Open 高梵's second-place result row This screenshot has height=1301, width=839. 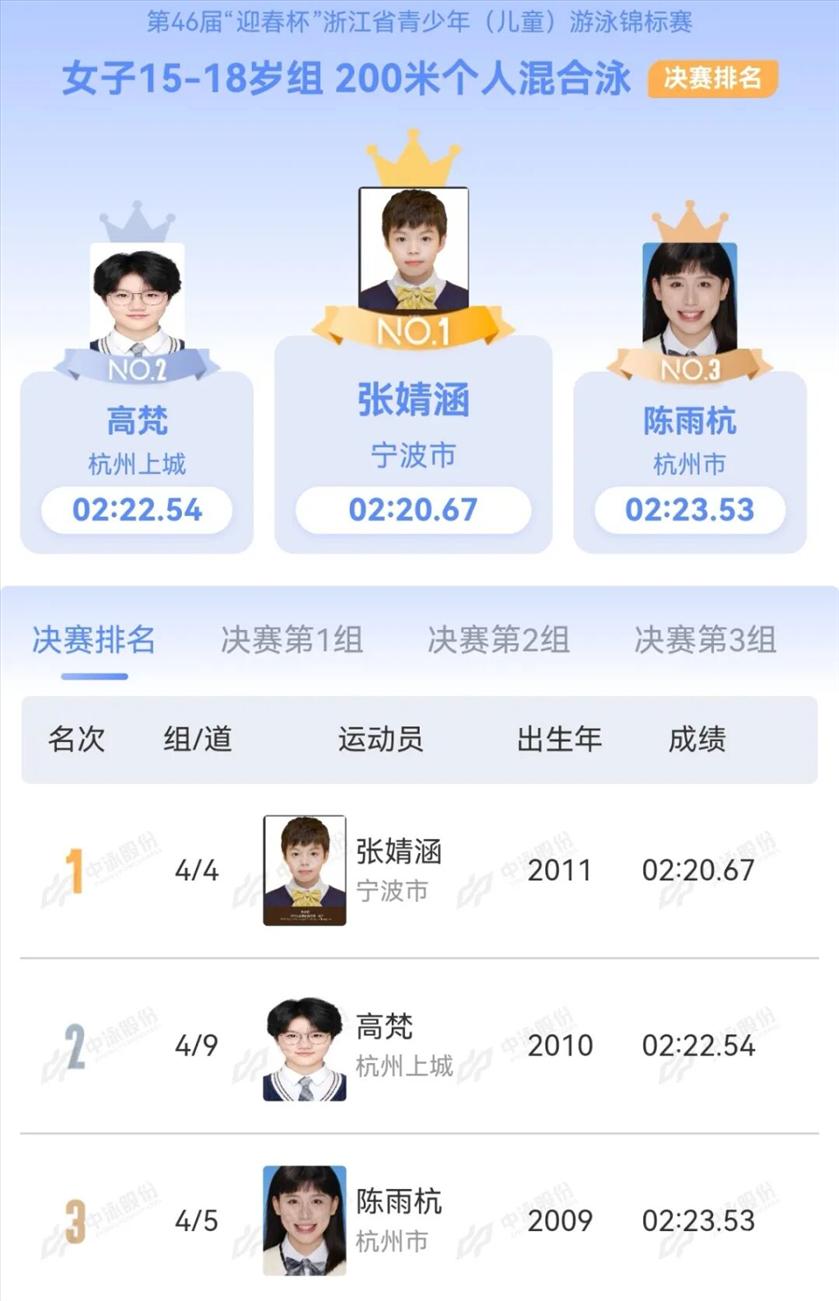coord(419,1046)
